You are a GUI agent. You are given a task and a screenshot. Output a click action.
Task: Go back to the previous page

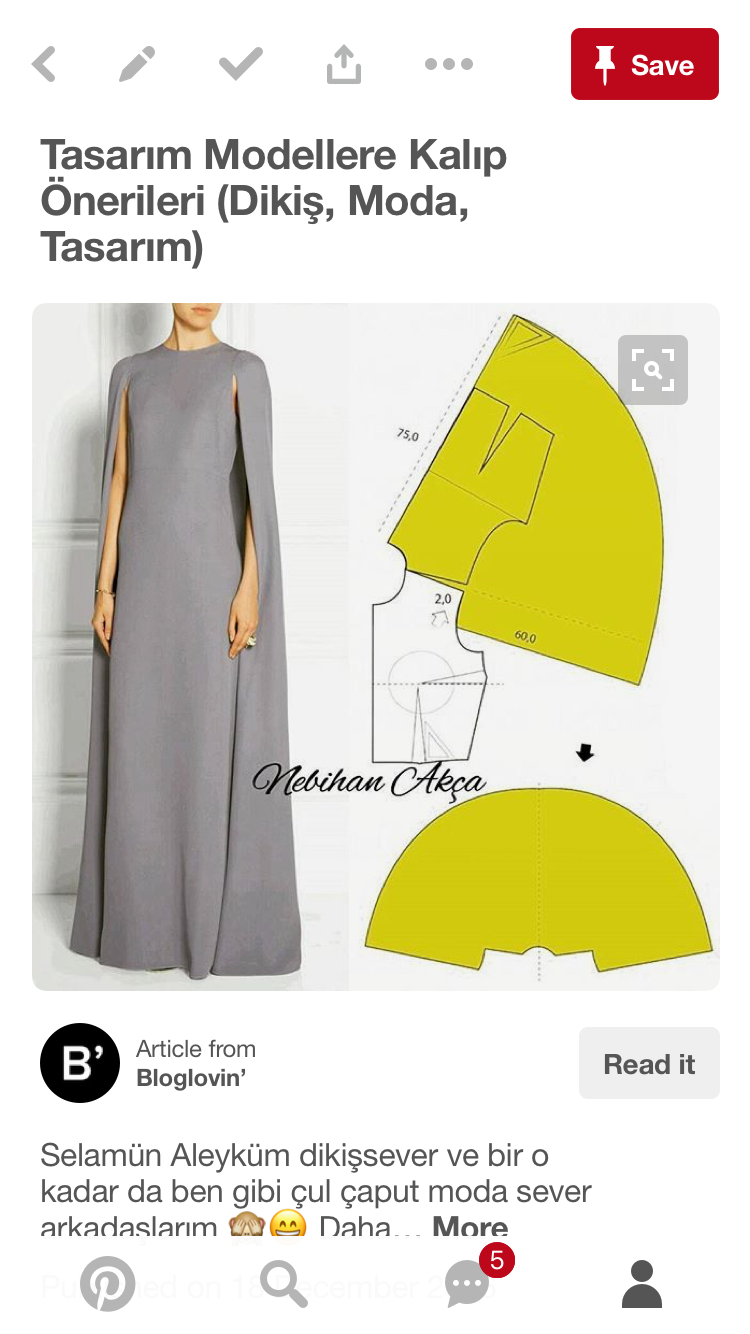[44, 65]
